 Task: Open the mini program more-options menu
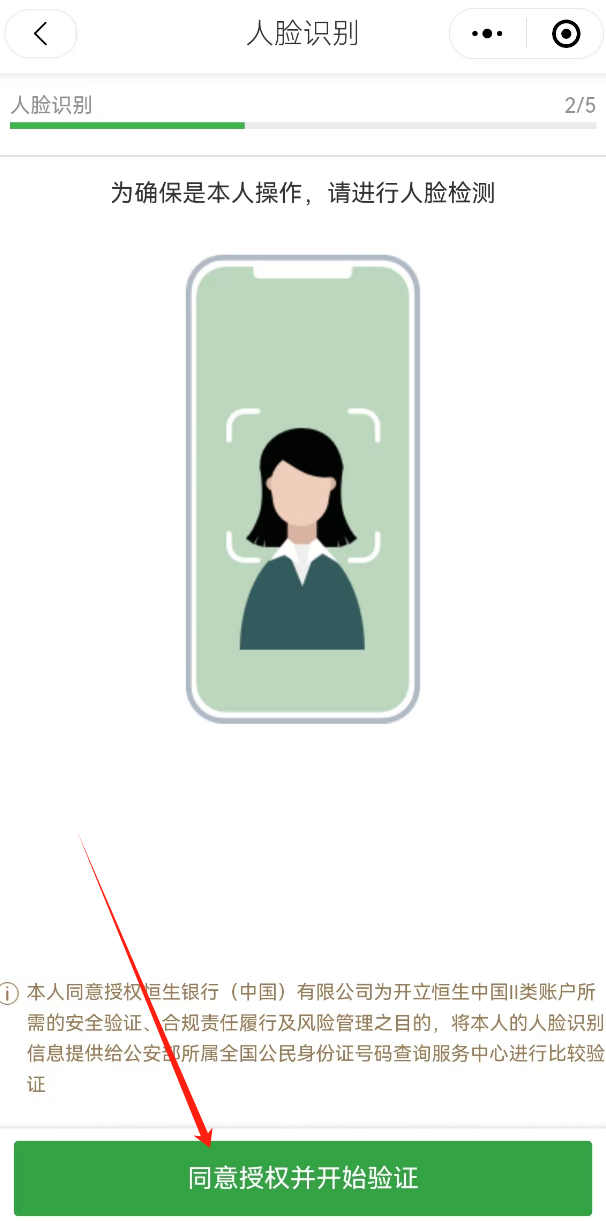tap(487, 34)
